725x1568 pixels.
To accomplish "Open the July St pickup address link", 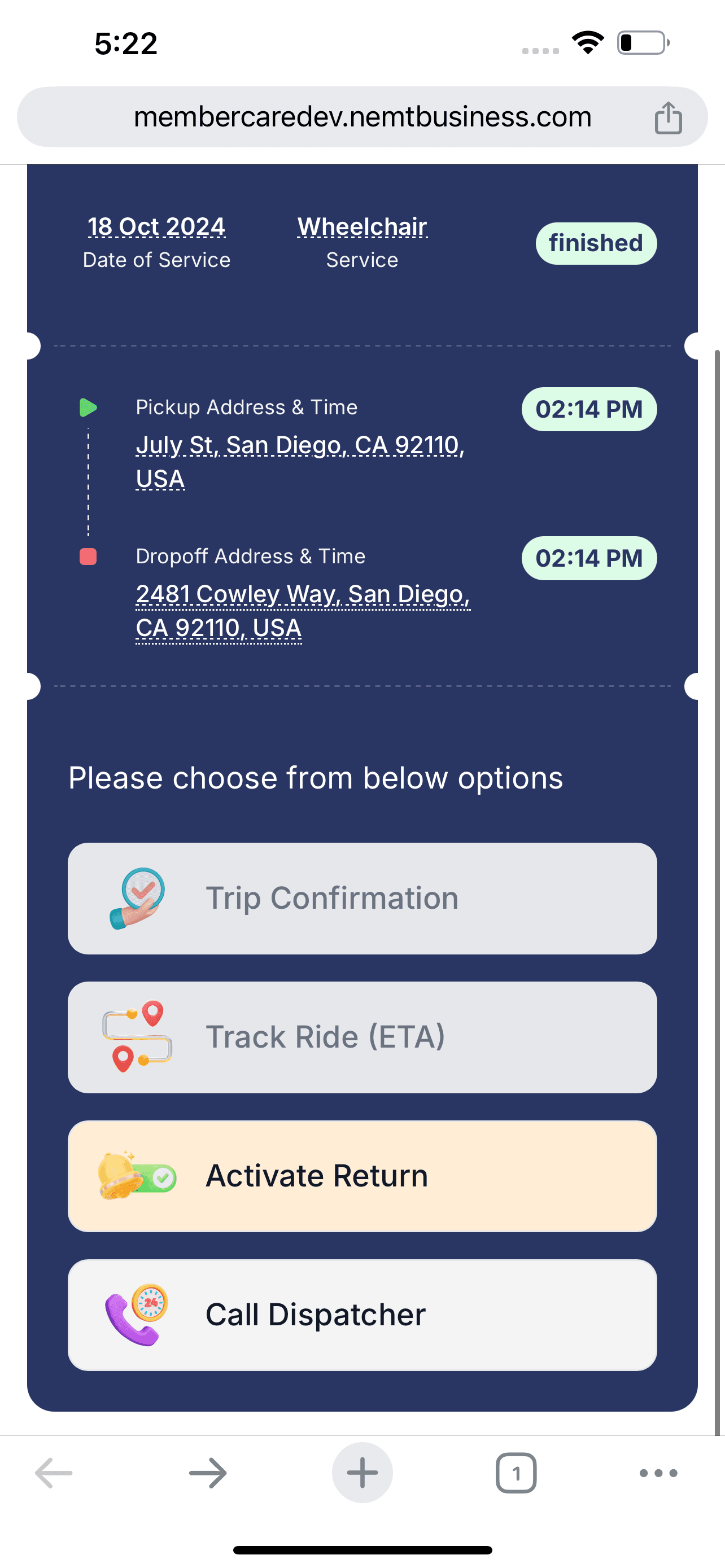I will tap(299, 461).
